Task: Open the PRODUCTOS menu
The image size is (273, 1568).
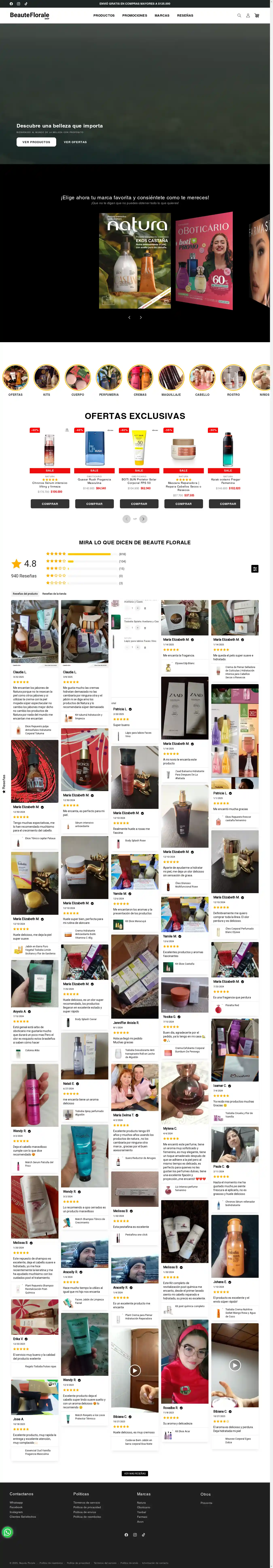Action: point(104,15)
